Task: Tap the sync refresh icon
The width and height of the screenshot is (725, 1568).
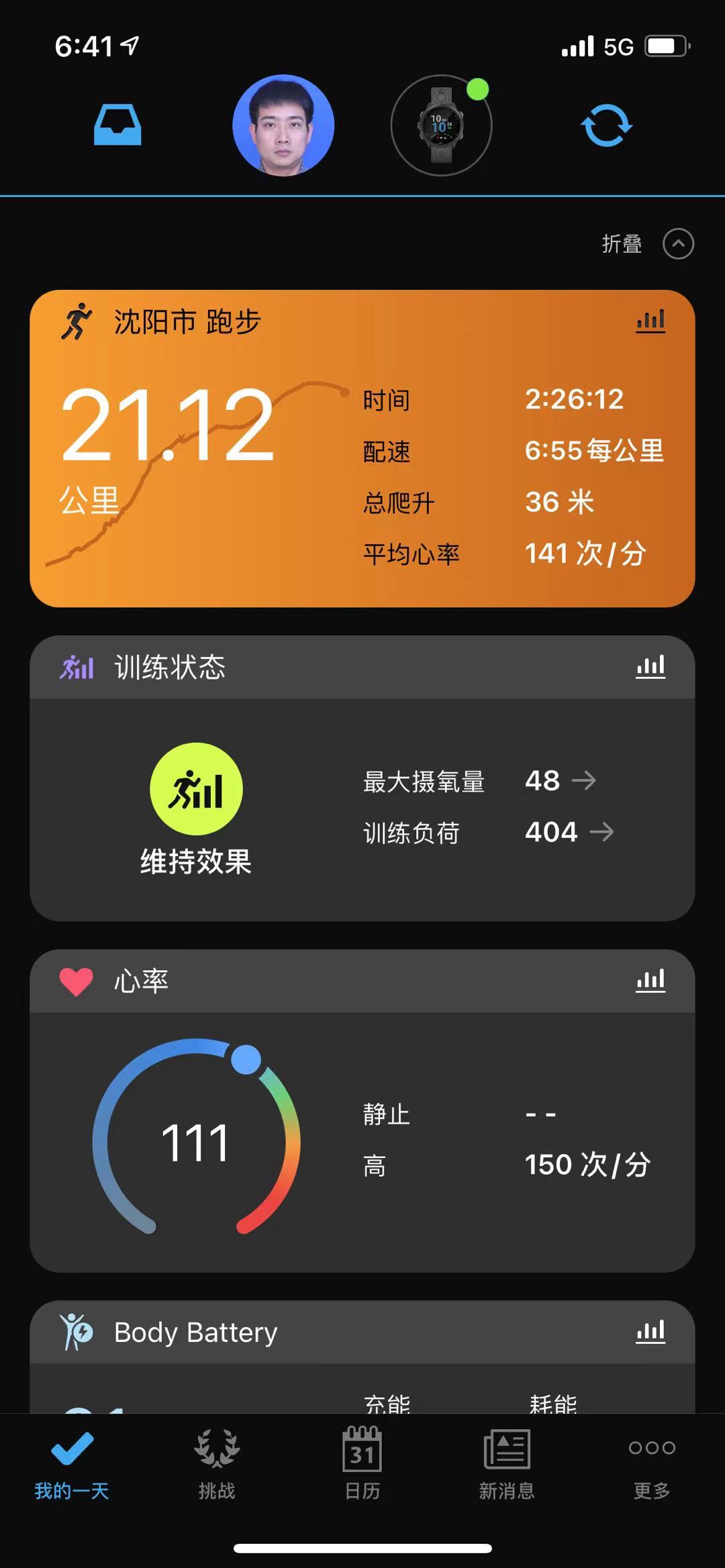Action: coord(606,125)
